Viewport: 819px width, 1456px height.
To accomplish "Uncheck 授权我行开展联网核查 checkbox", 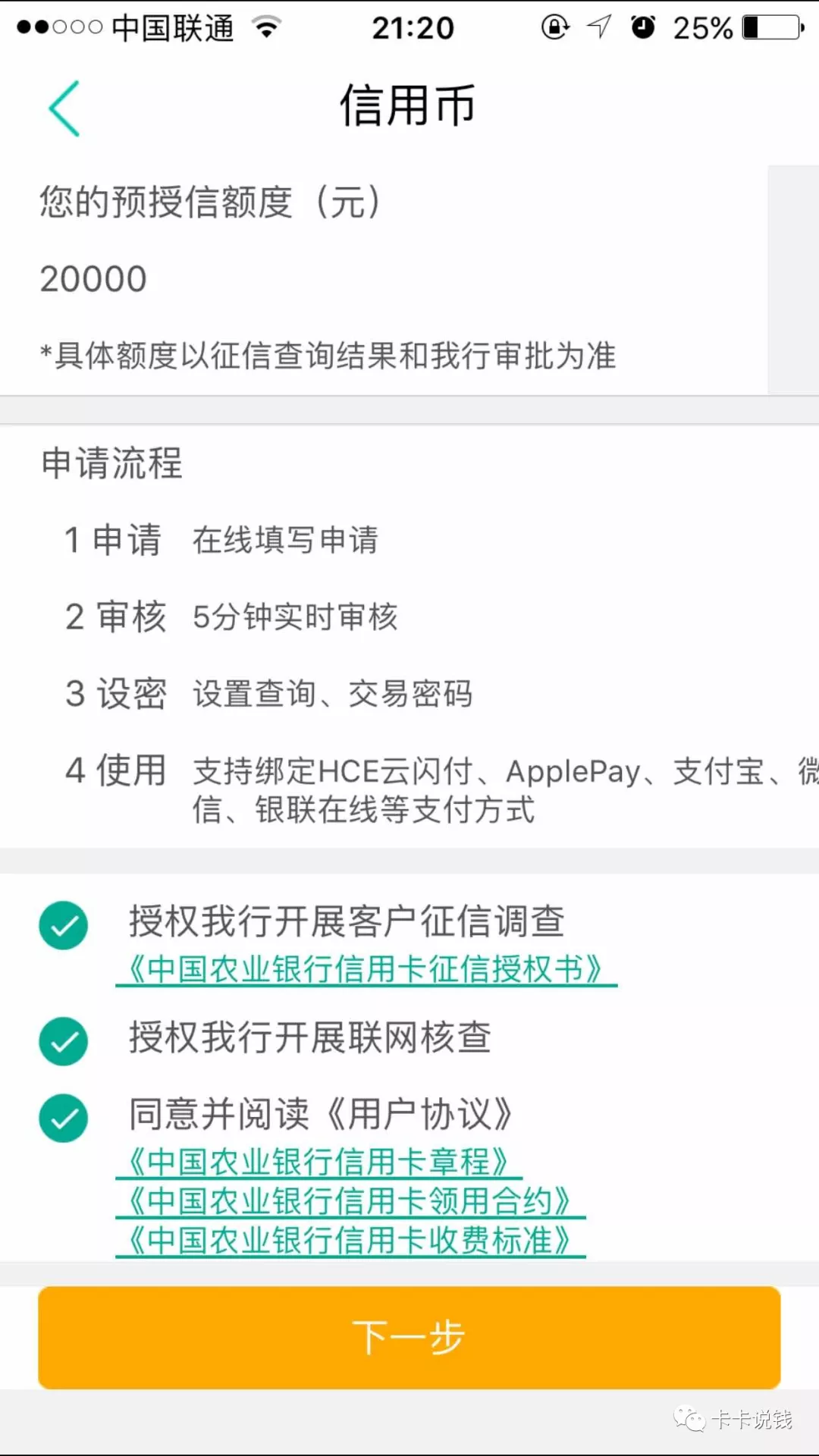I will pyautogui.click(x=64, y=1041).
